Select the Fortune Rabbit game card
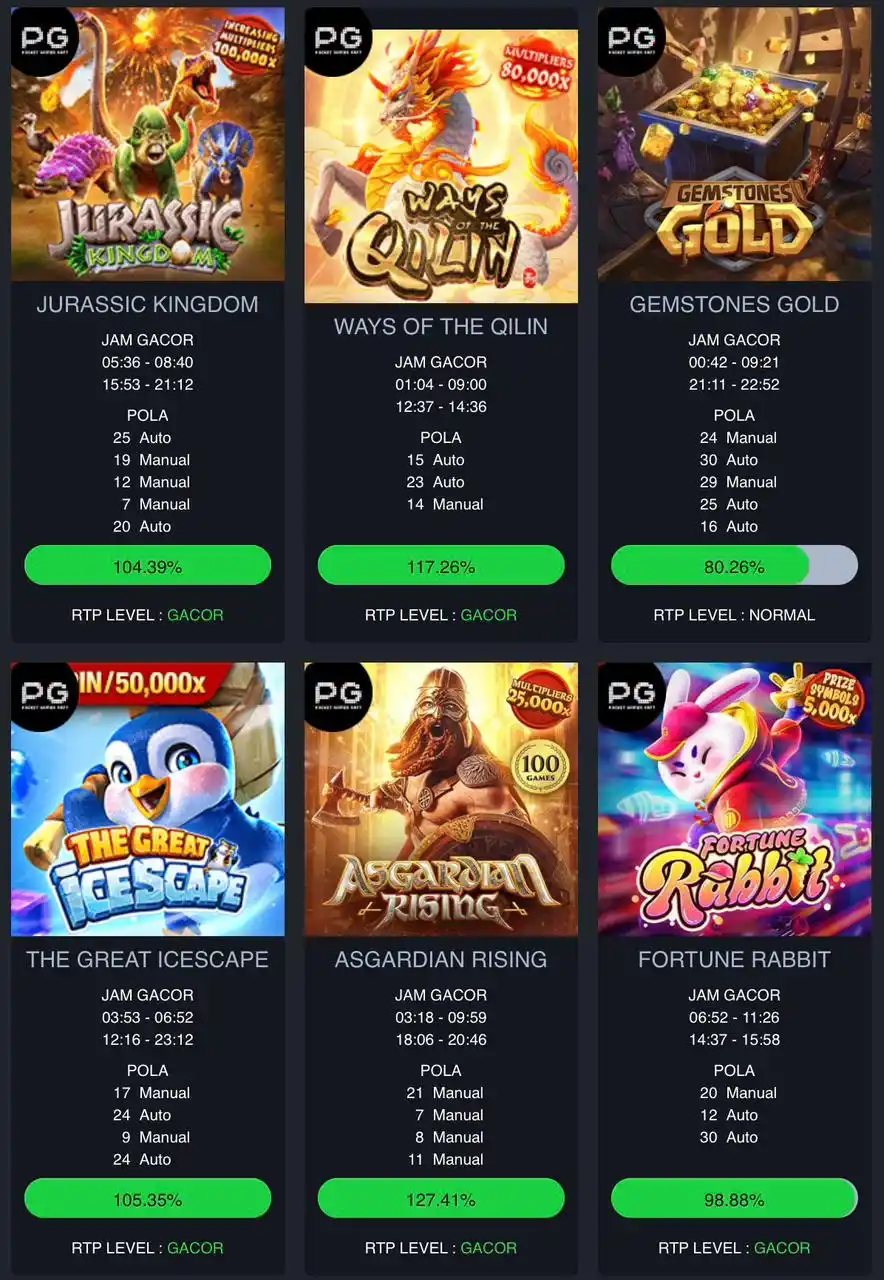 click(x=734, y=799)
